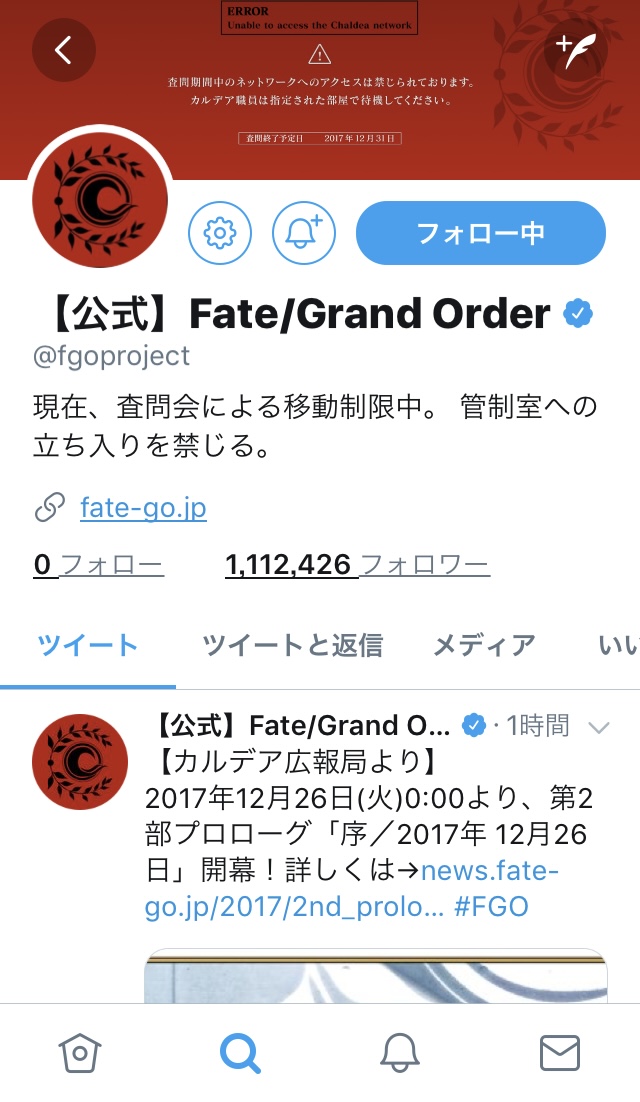Switch to the ツイートと返信 tab
The image size is (640, 1102).
(x=292, y=645)
